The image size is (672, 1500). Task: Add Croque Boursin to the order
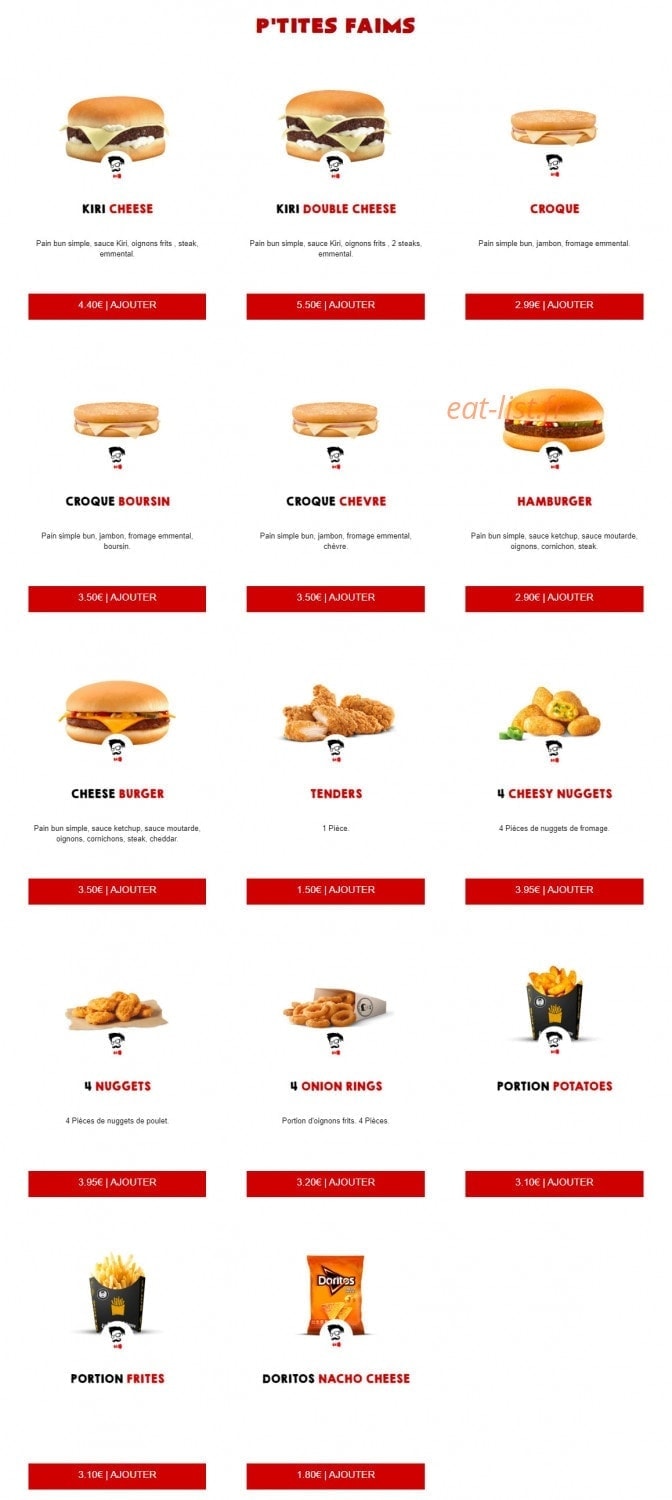[117, 598]
